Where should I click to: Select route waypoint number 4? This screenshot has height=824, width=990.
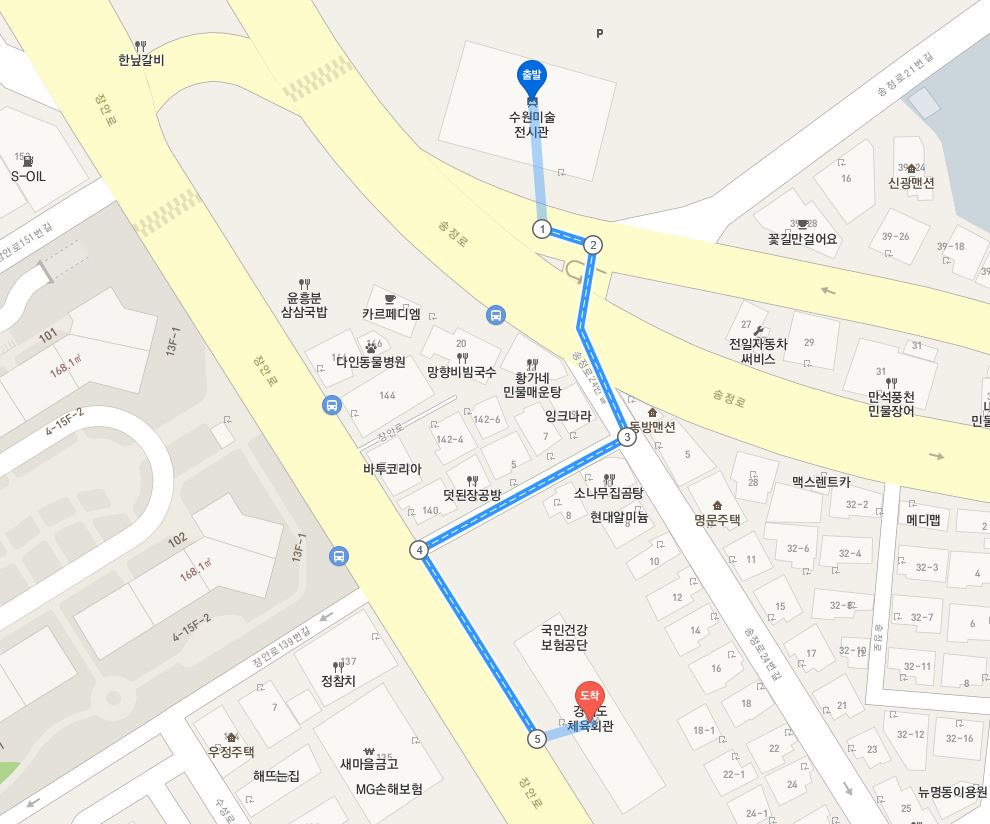419,550
